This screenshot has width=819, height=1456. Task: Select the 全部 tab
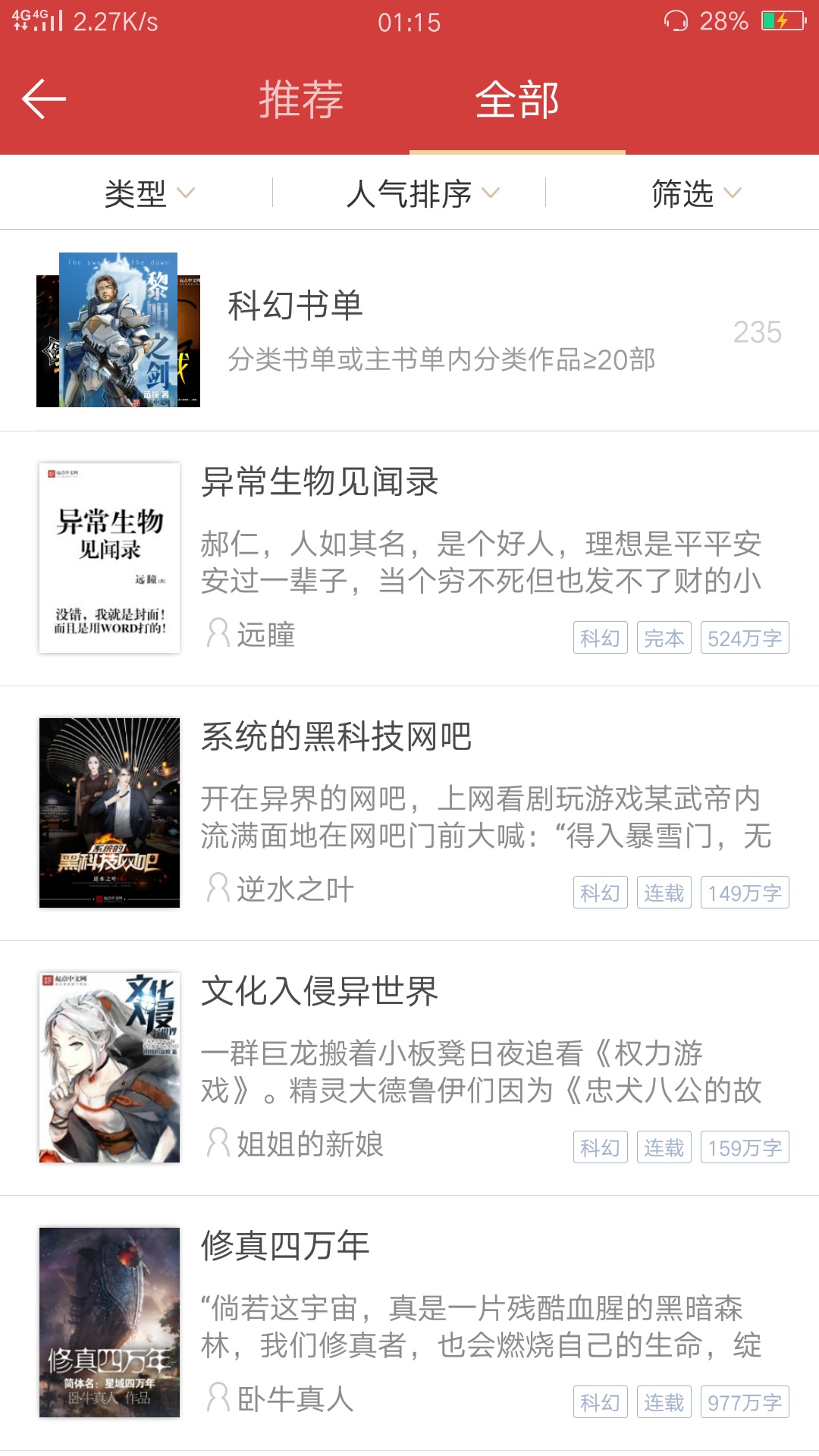pos(518,99)
